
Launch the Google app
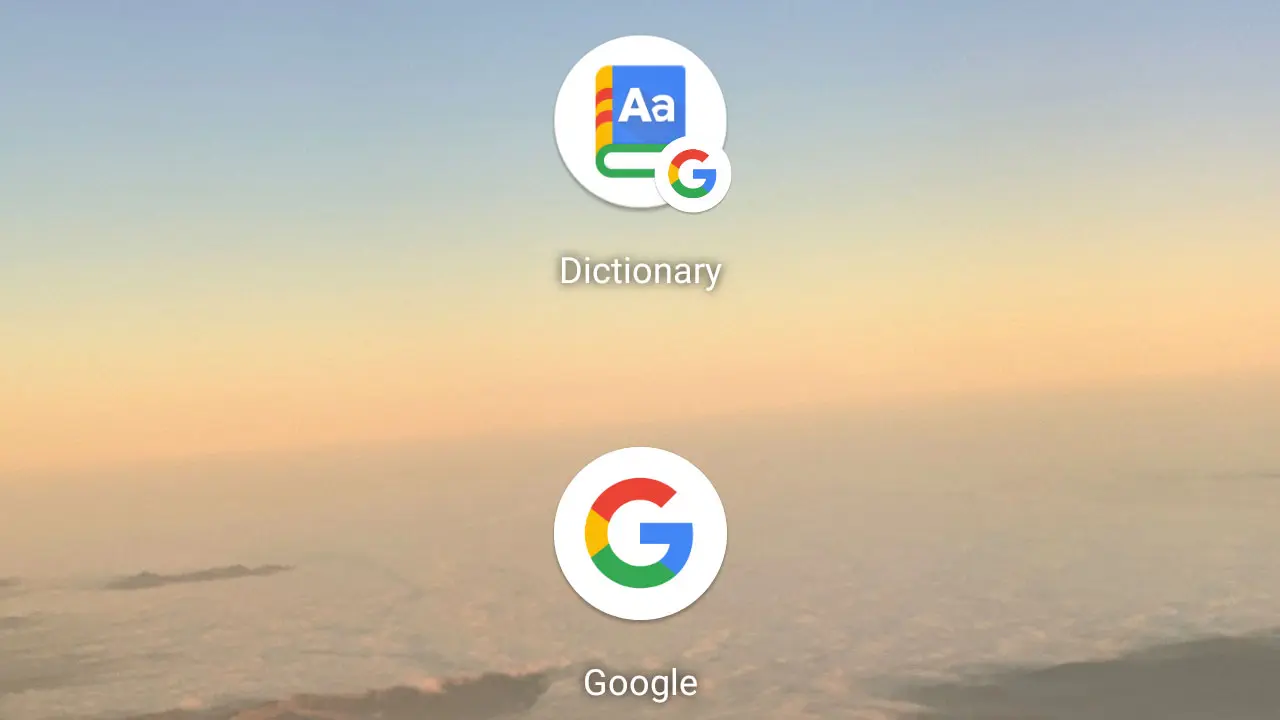coord(640,533)
